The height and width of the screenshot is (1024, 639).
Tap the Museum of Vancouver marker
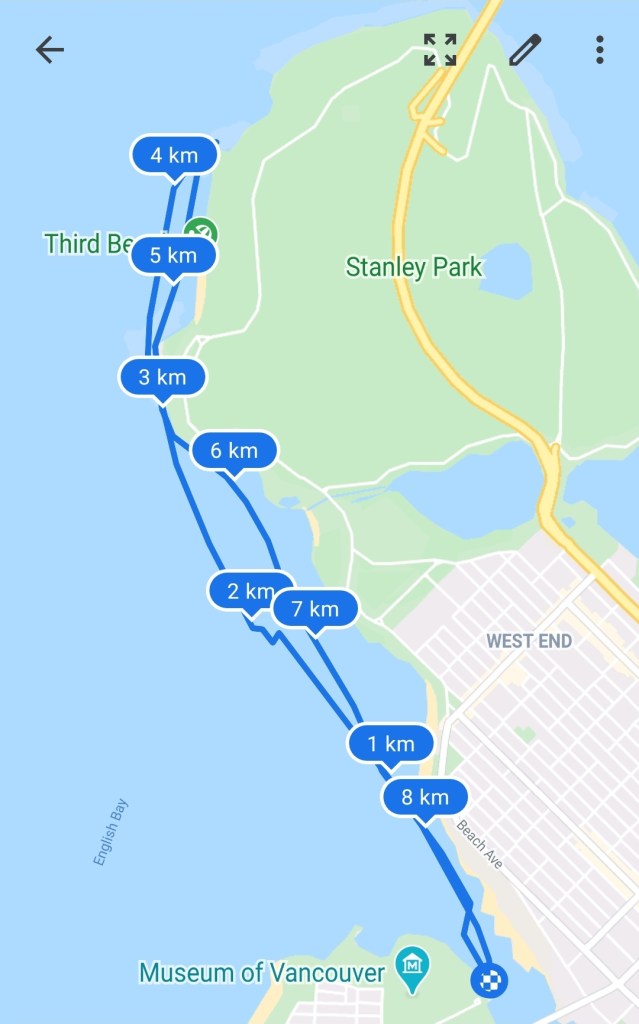(x=411, y=966)
